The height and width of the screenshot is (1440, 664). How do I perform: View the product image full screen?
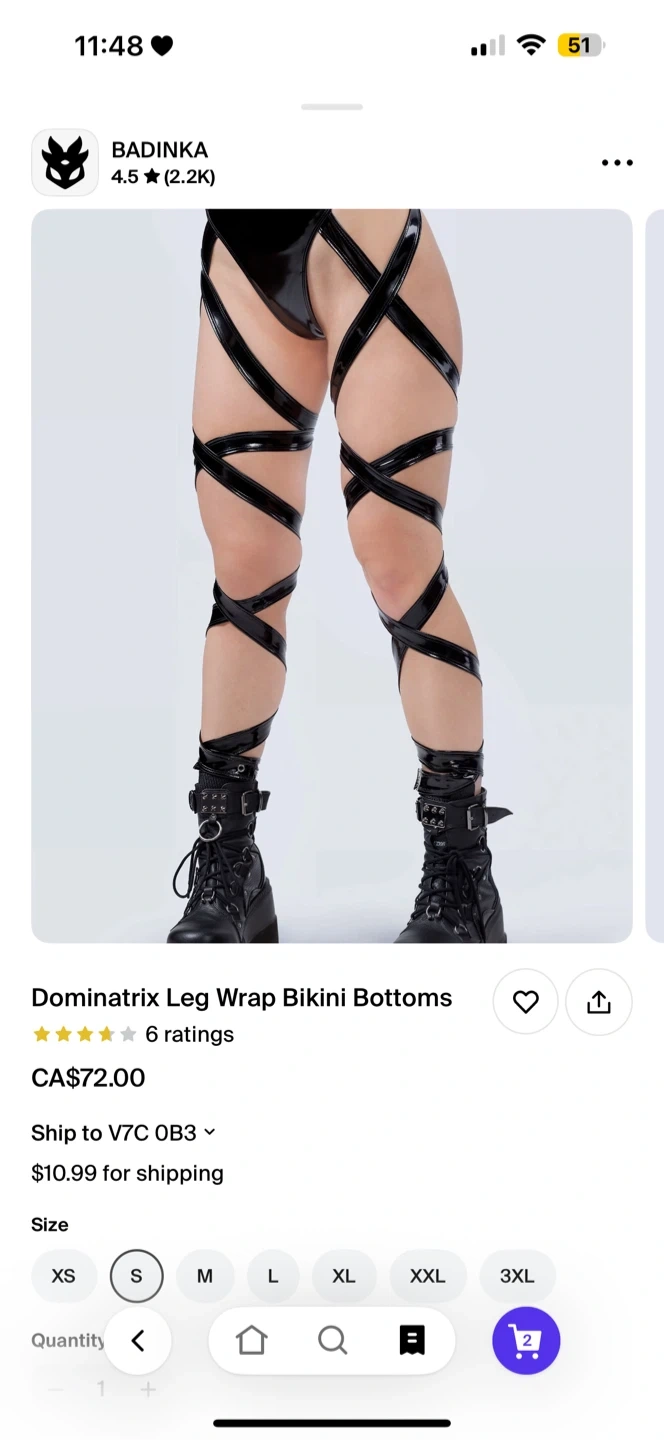(x=332, y=575)
